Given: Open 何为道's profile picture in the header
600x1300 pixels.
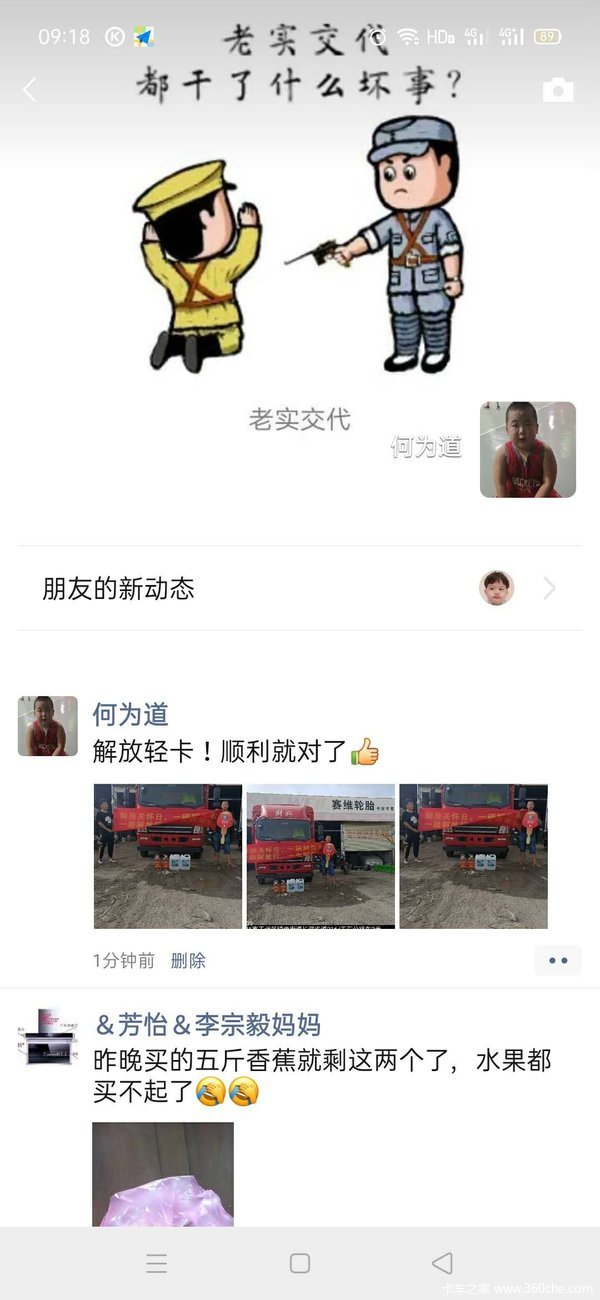Looking at the screenshot, I should click(527, 450).
